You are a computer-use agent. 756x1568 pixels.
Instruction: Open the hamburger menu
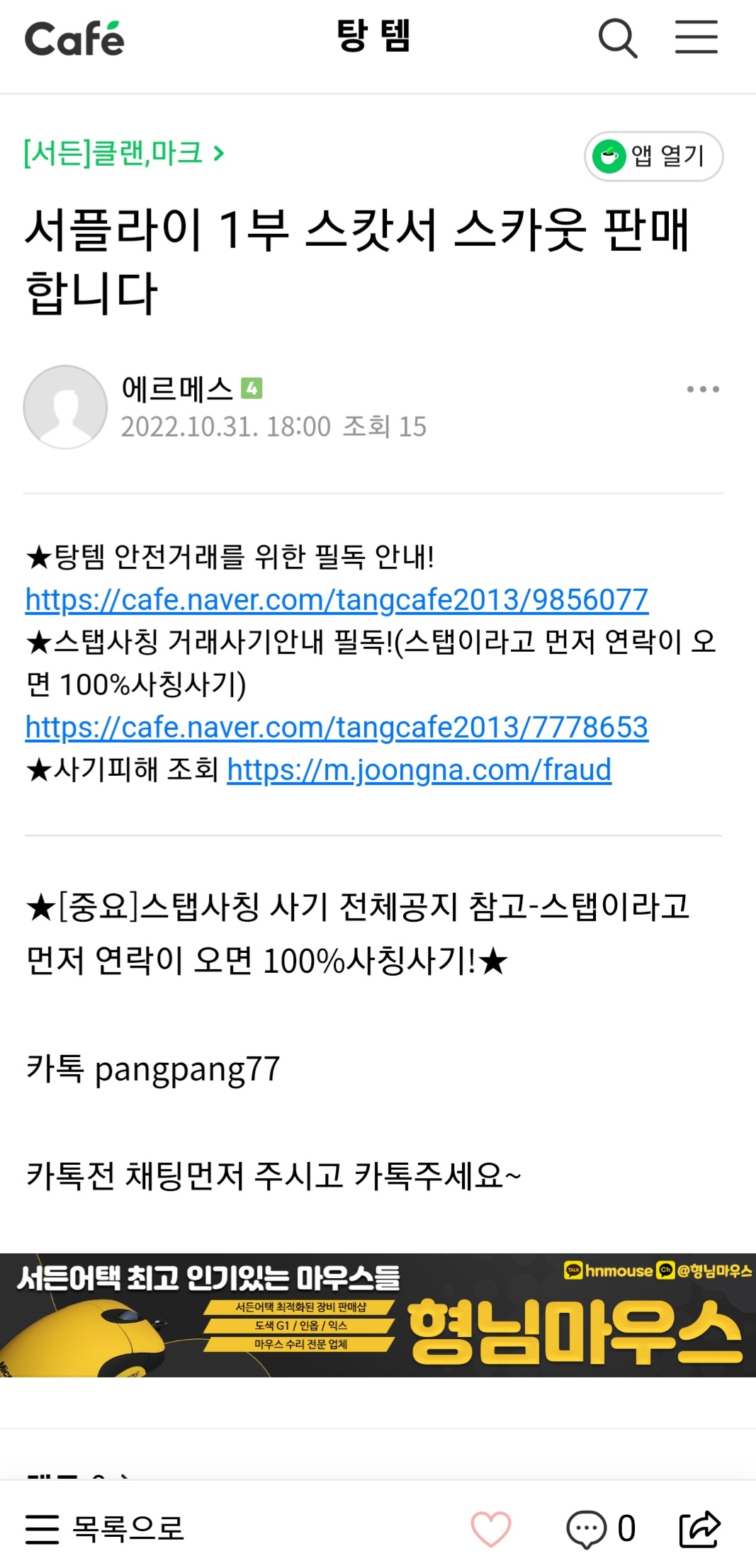pos(696,38)
